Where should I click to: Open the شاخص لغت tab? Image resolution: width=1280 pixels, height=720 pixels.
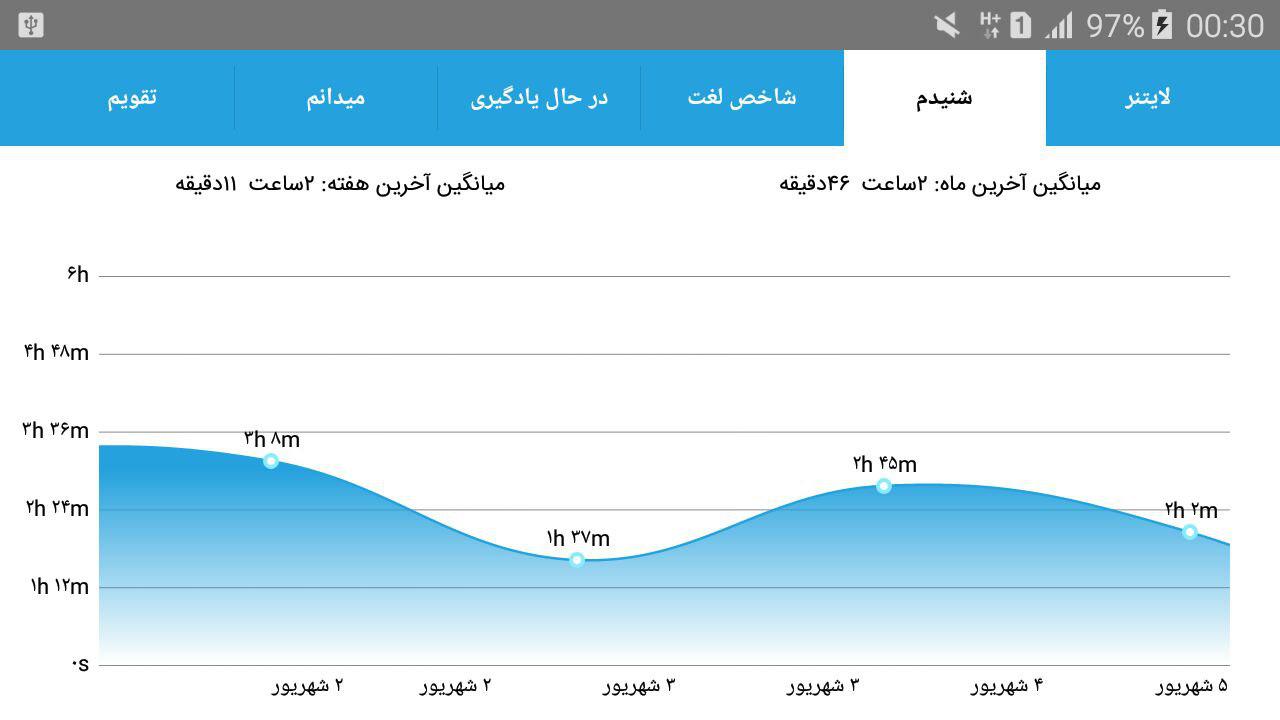[742, 98]
